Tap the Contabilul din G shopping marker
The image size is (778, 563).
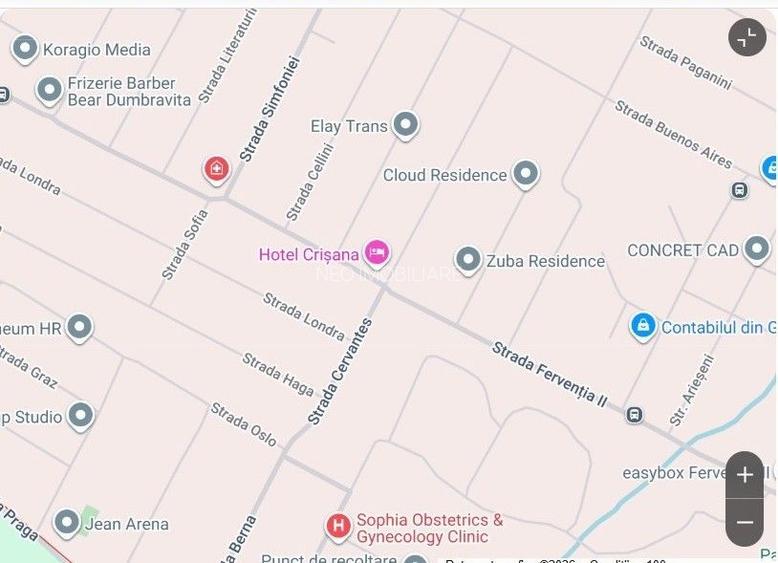point(643,326)
